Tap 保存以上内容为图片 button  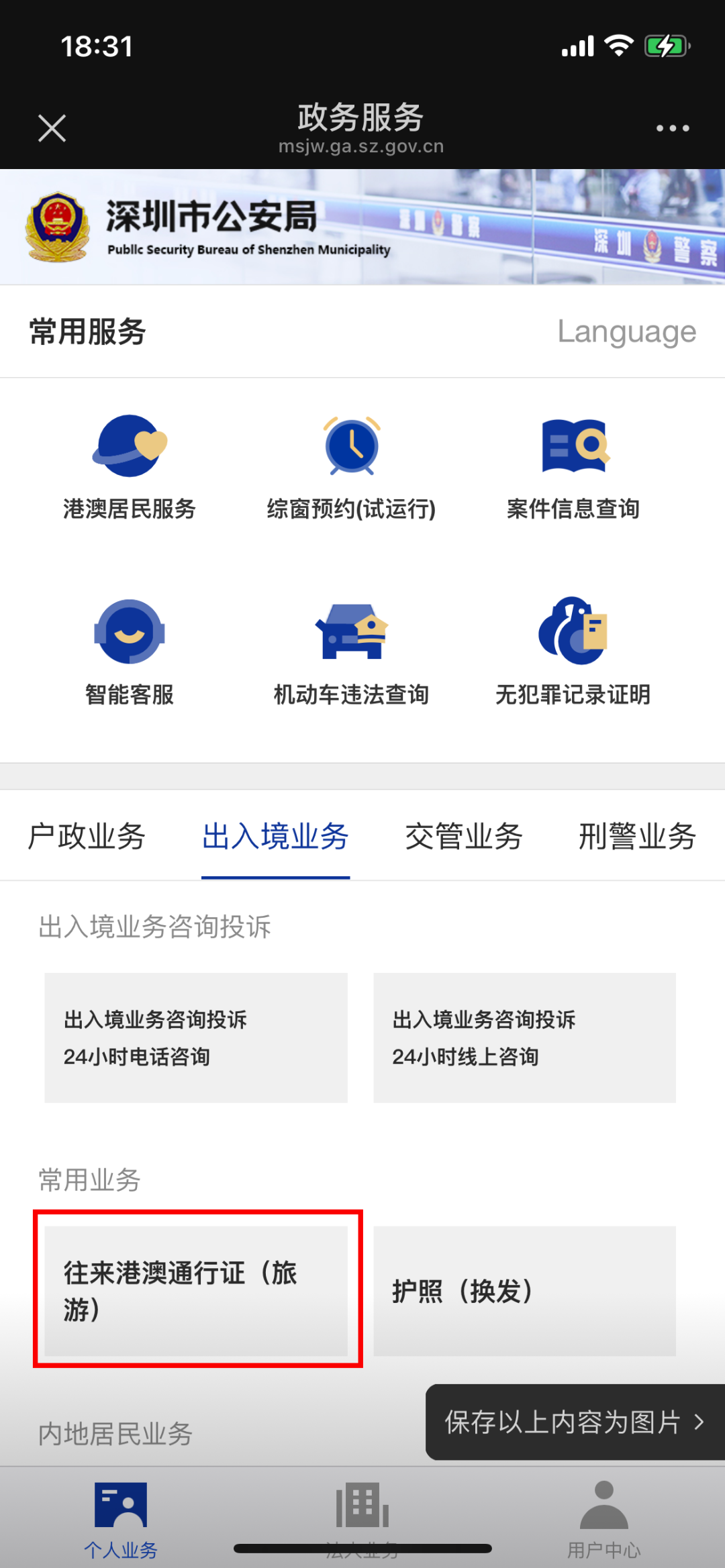tap(575, 1422)
